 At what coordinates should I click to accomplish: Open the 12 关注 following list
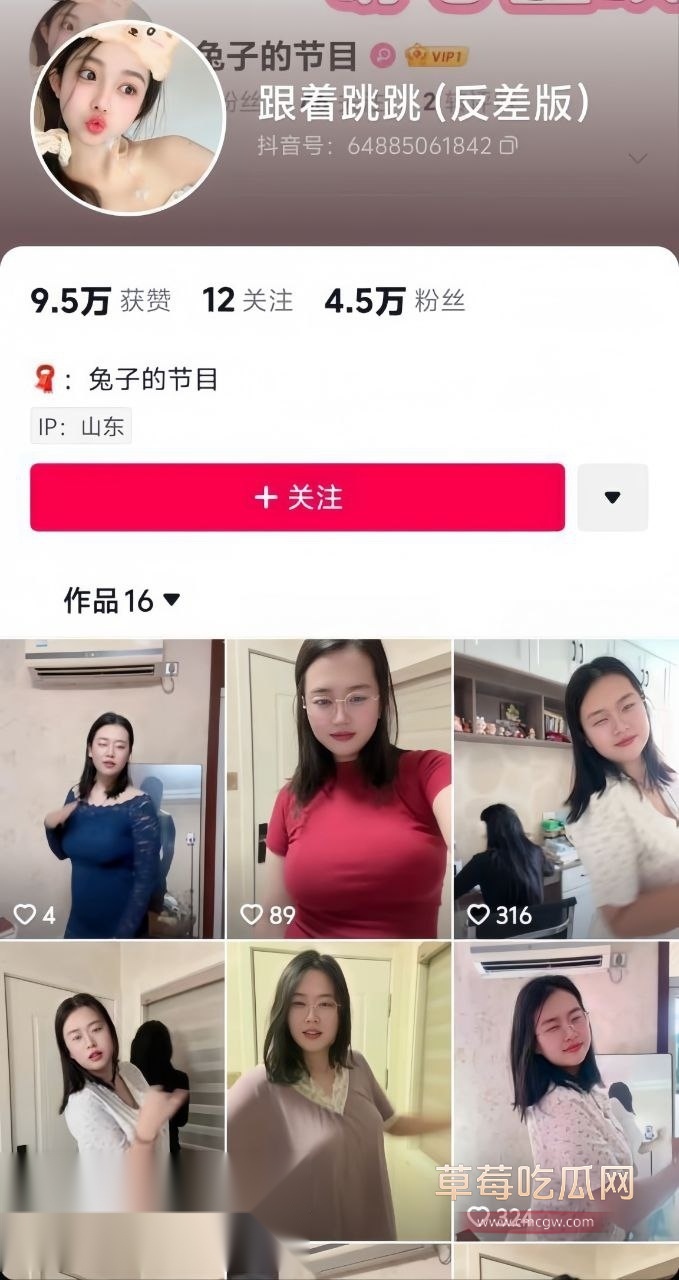[x=247, y=301]
